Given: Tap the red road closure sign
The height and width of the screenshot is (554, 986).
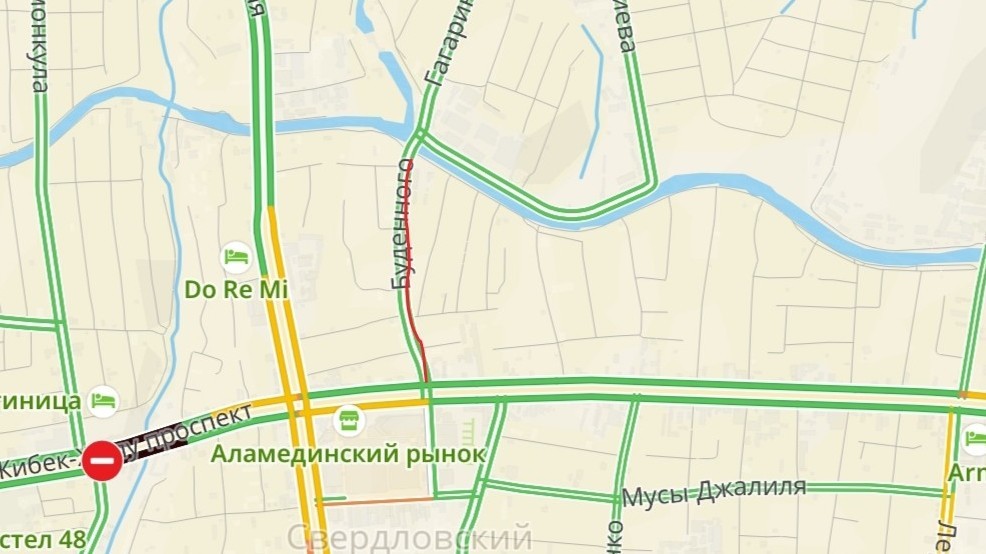Looking at the screenshot, I should 102,461.
